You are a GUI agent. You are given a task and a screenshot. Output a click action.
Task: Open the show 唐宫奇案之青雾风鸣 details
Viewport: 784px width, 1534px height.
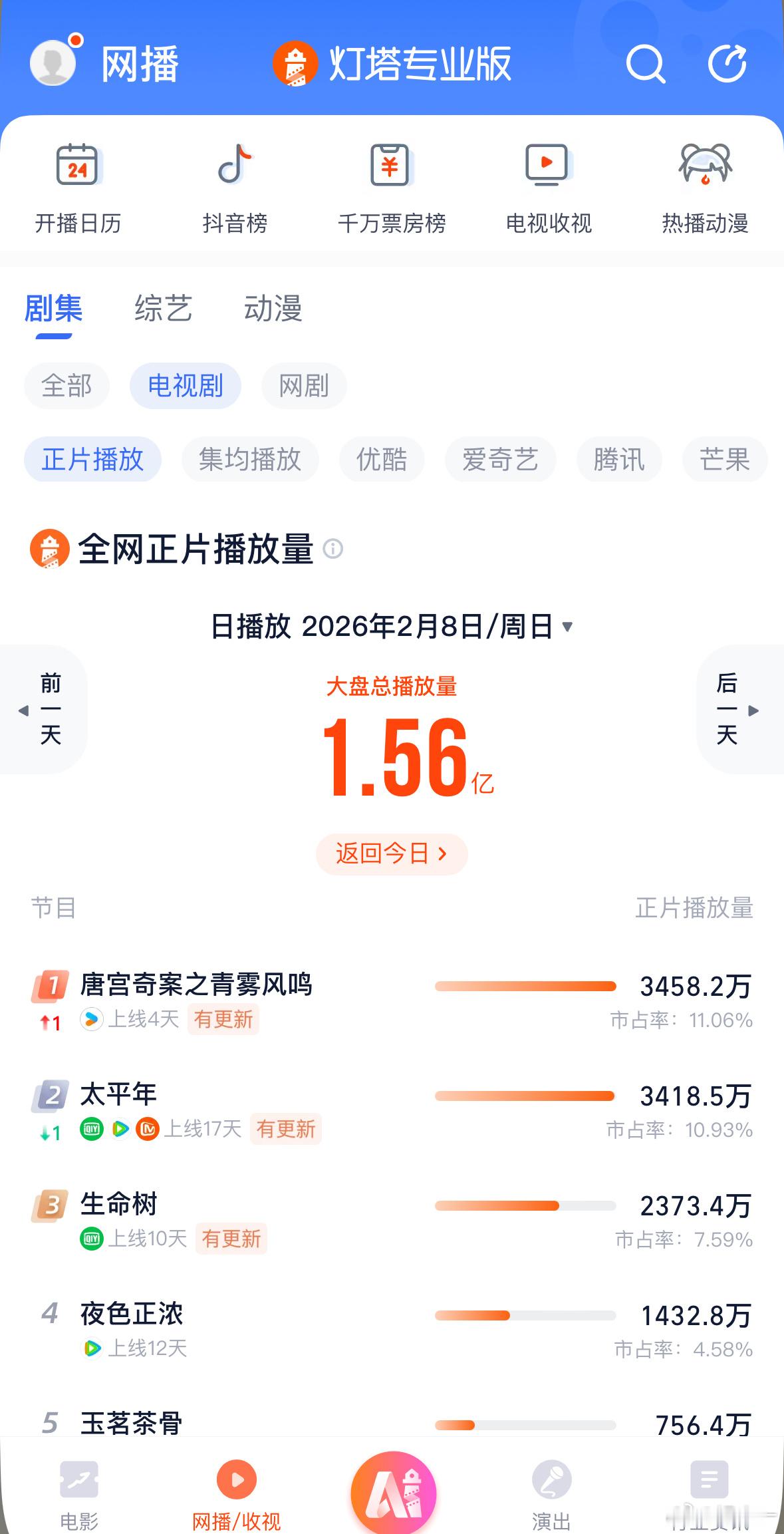(196, 985)
